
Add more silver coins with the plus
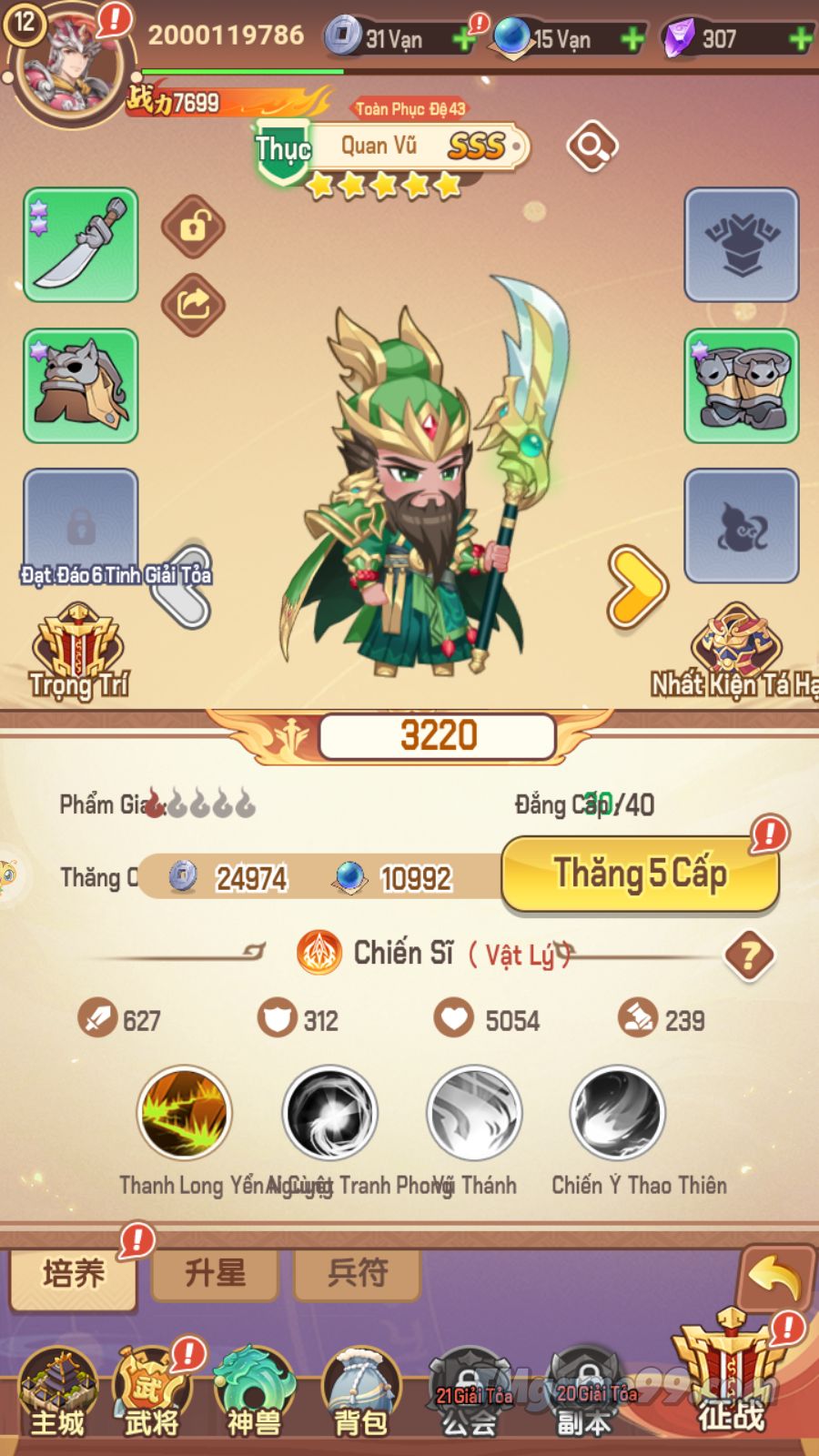point(463,39)
